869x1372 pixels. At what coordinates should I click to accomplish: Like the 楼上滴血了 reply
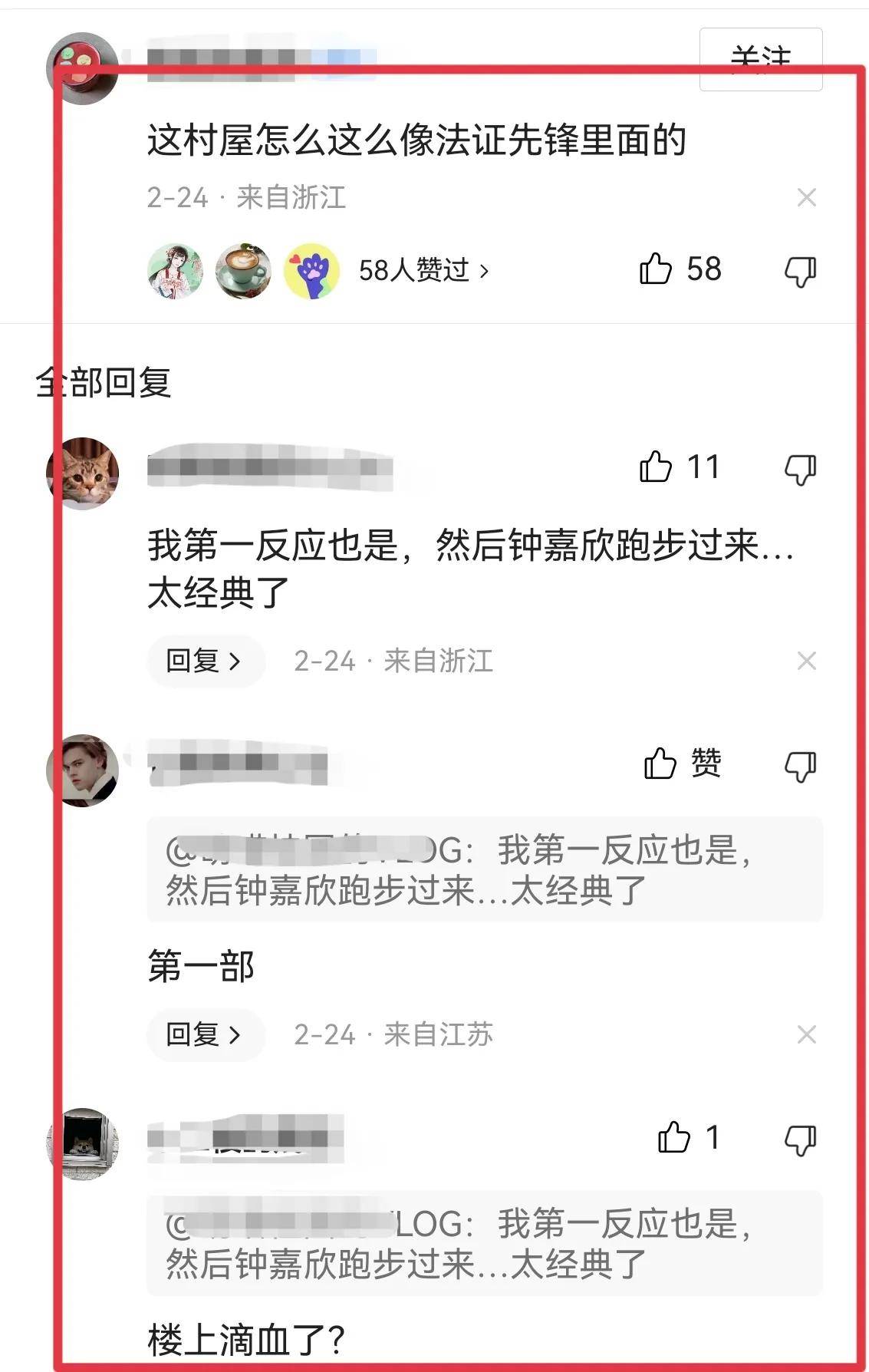coord(675,1137)
